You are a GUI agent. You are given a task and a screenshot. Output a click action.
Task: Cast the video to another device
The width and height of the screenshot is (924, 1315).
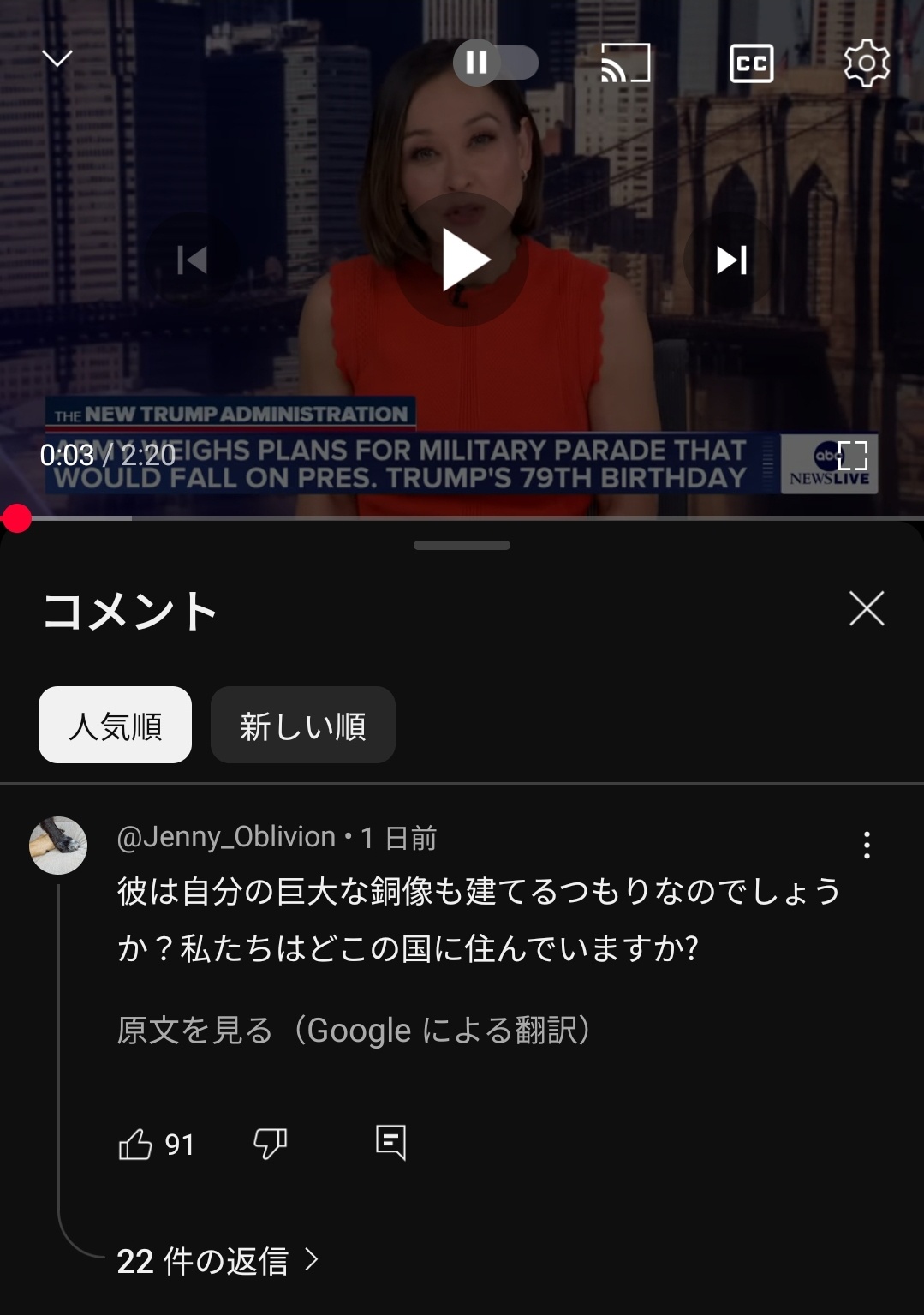tap(625, 63)
